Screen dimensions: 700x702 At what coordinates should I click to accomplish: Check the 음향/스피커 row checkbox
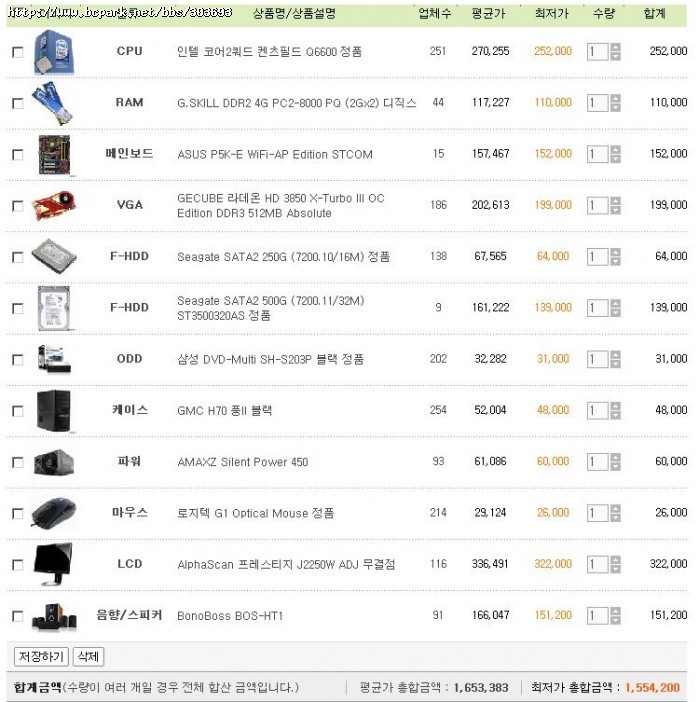pos(17,616)
